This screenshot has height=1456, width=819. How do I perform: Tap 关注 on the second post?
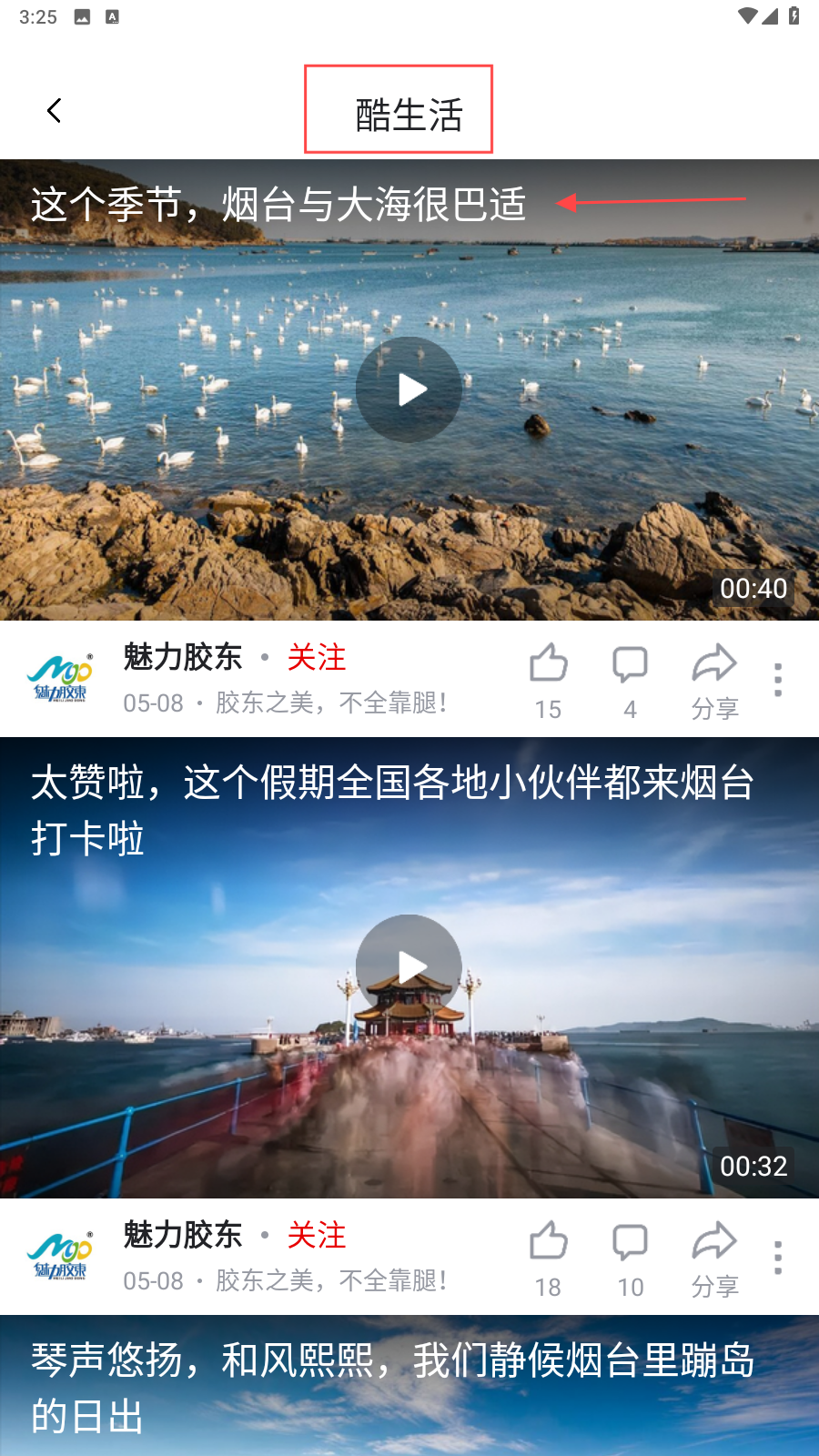316,1236
